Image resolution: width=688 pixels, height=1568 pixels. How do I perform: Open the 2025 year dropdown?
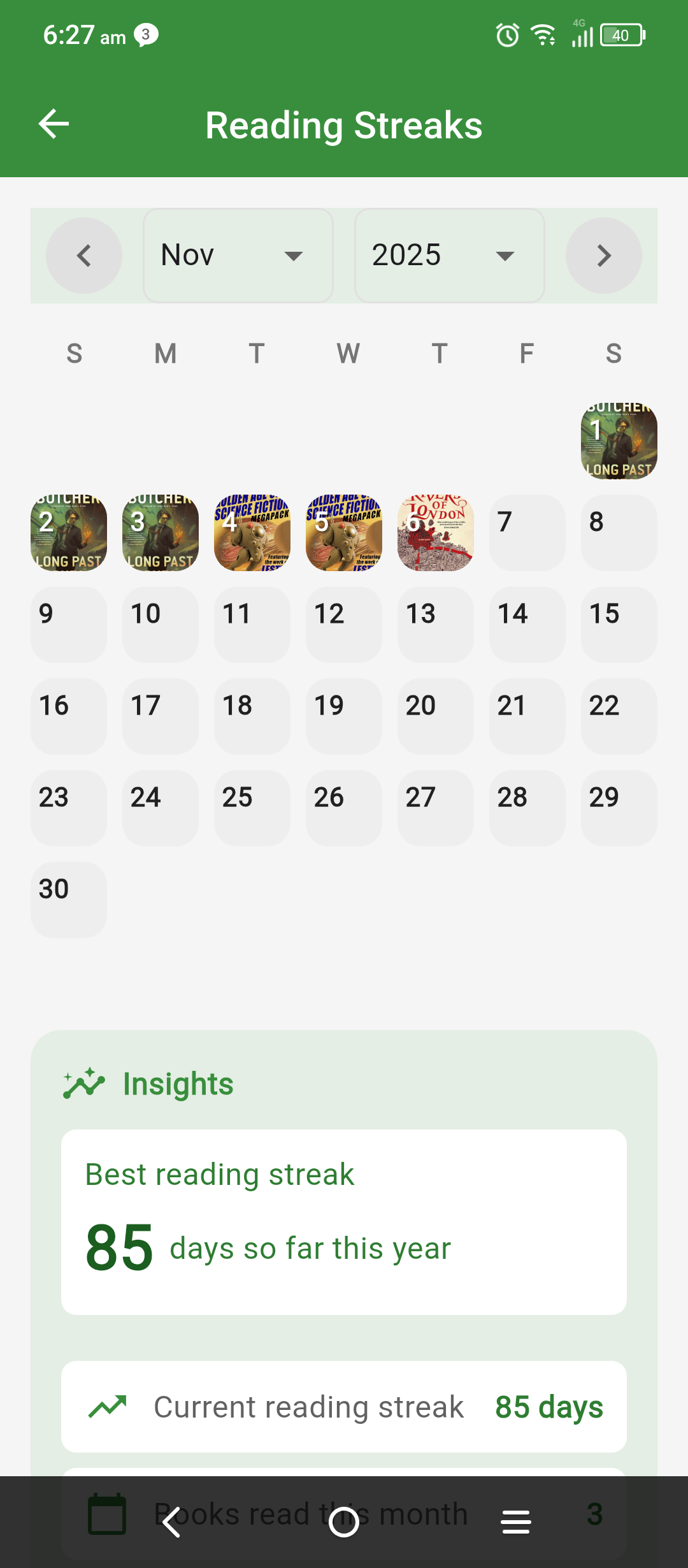click(449, 256)
